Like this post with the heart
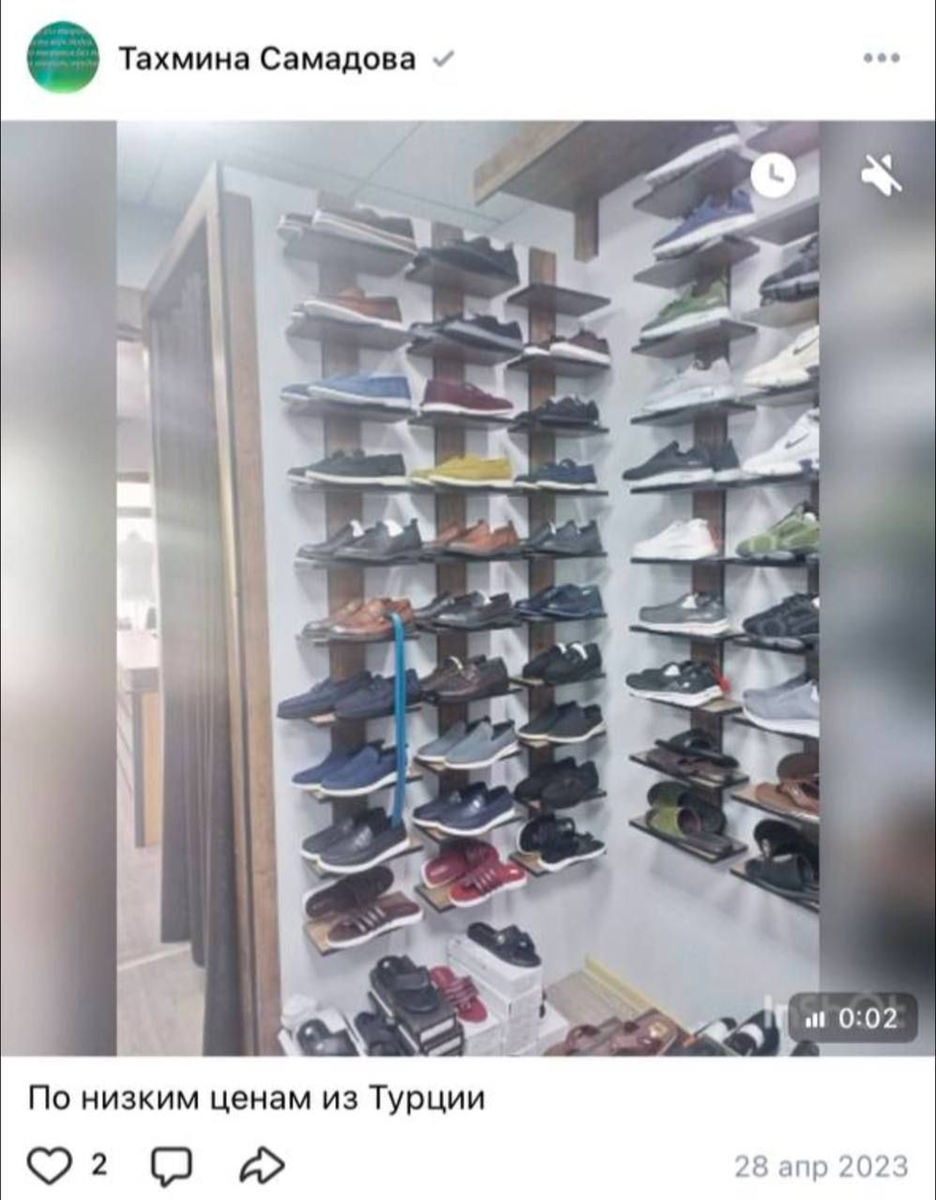This screenshot has width=936, height=1200. coord(46,1165)
